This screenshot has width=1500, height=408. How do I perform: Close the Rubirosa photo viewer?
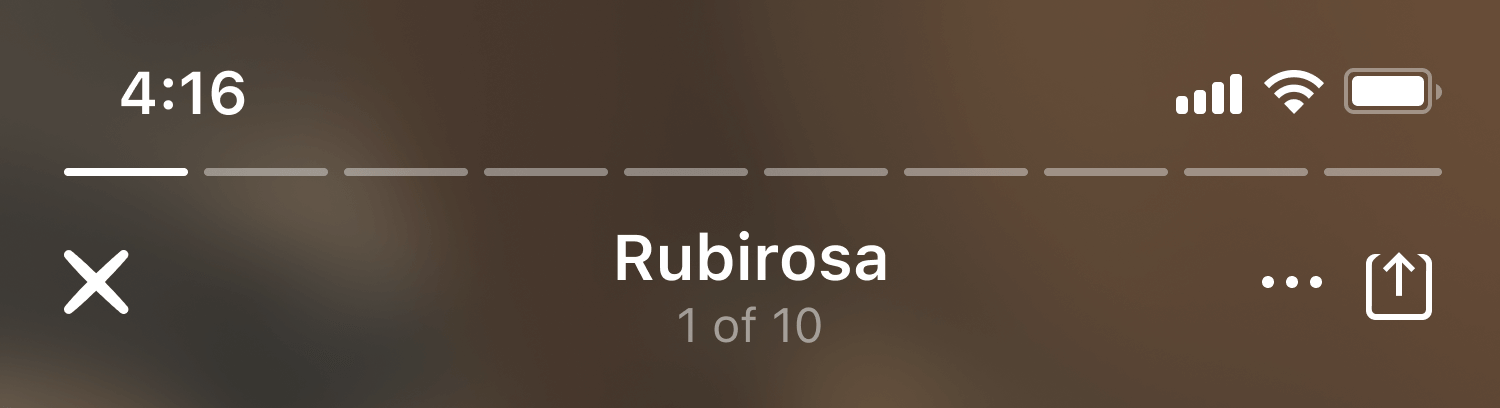click(x=96, y=283)
